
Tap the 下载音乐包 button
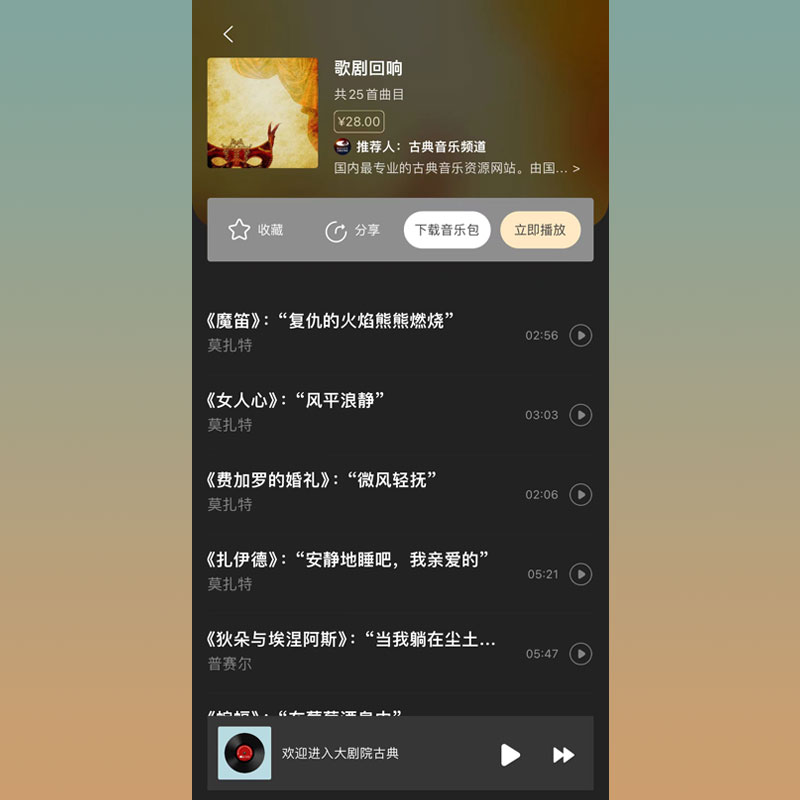(447, 230)
